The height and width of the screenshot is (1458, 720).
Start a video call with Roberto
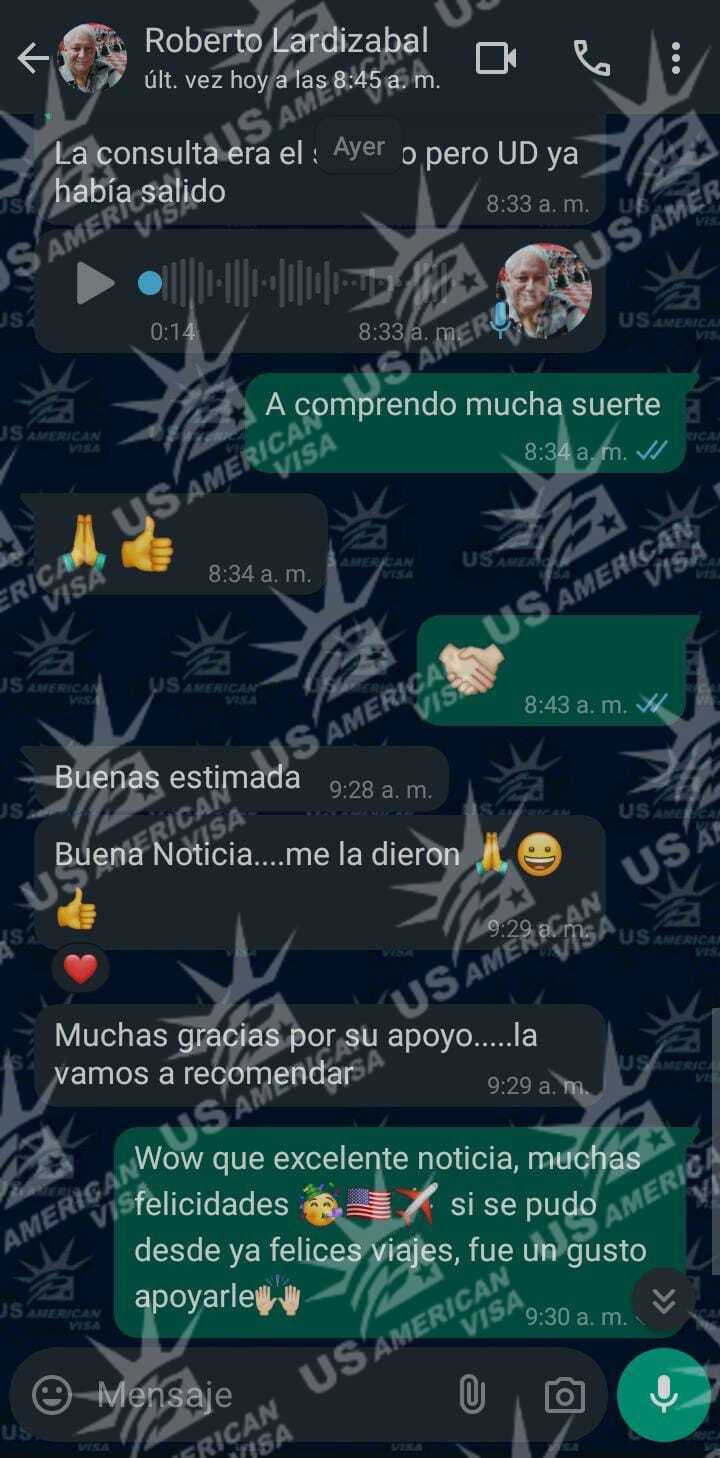(496, 59)
